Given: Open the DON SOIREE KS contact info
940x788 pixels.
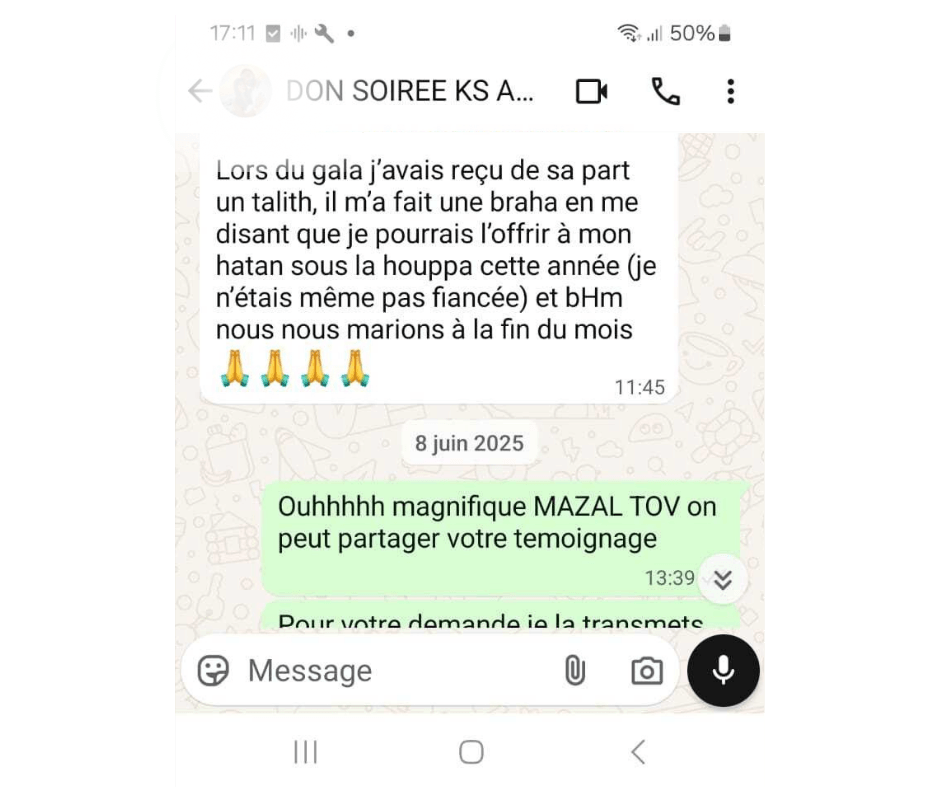Looking at the screenshot, I should [x=410, y=92].
